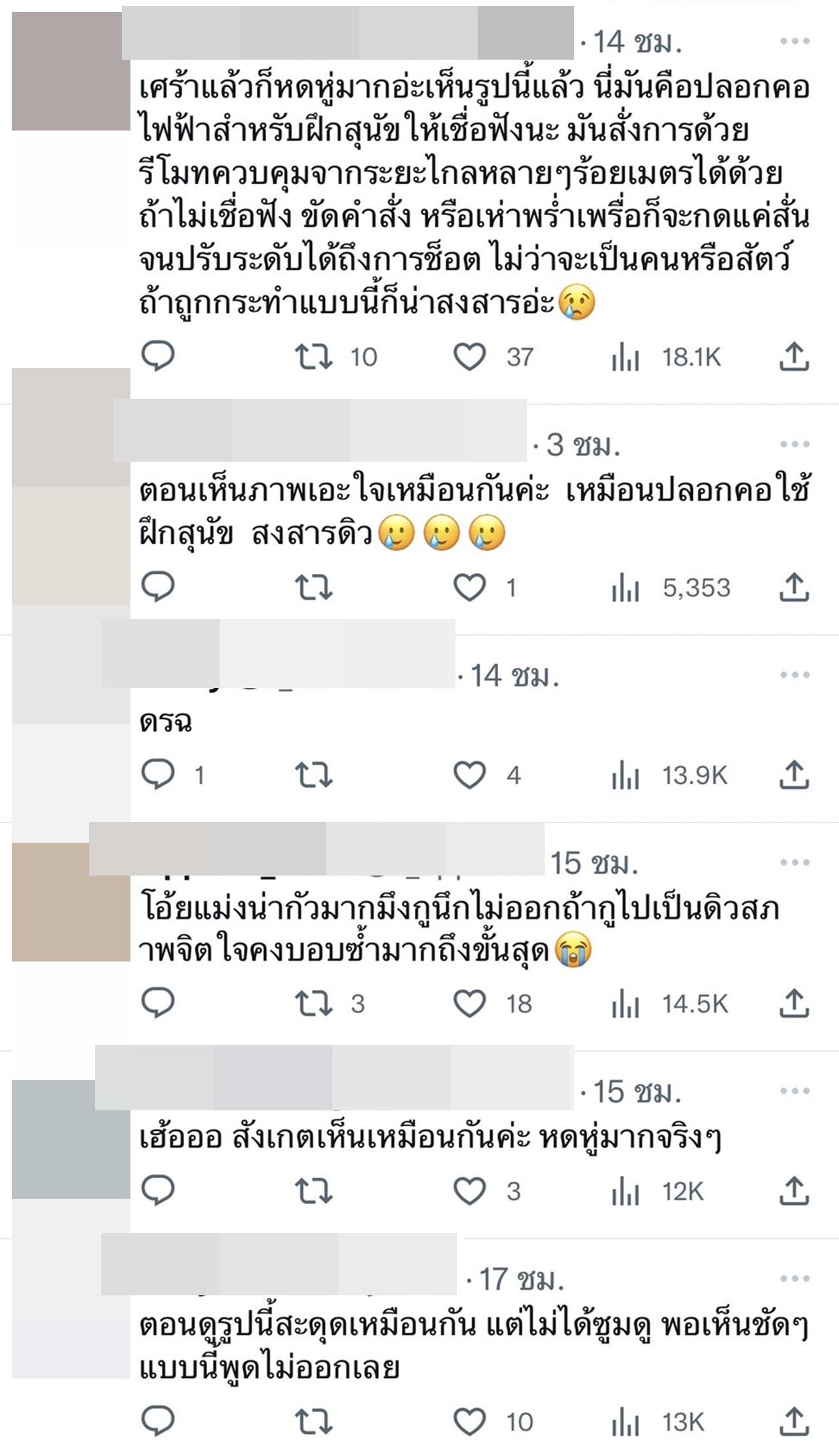839x1456 pixels.
Task: Open overflow menu of the 3 ชม. reply
Action: coord(794,445)
